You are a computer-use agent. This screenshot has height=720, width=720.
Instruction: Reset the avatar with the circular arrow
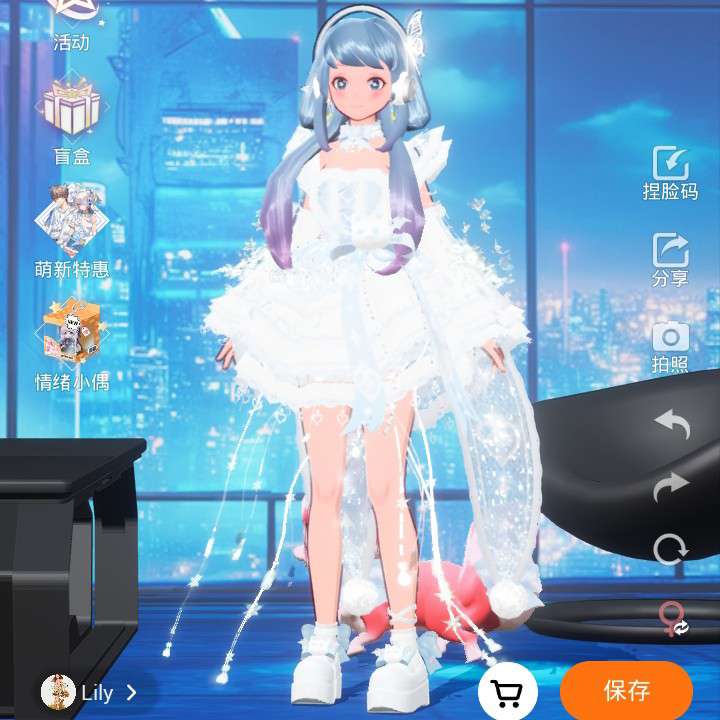[x=671, y=549]
